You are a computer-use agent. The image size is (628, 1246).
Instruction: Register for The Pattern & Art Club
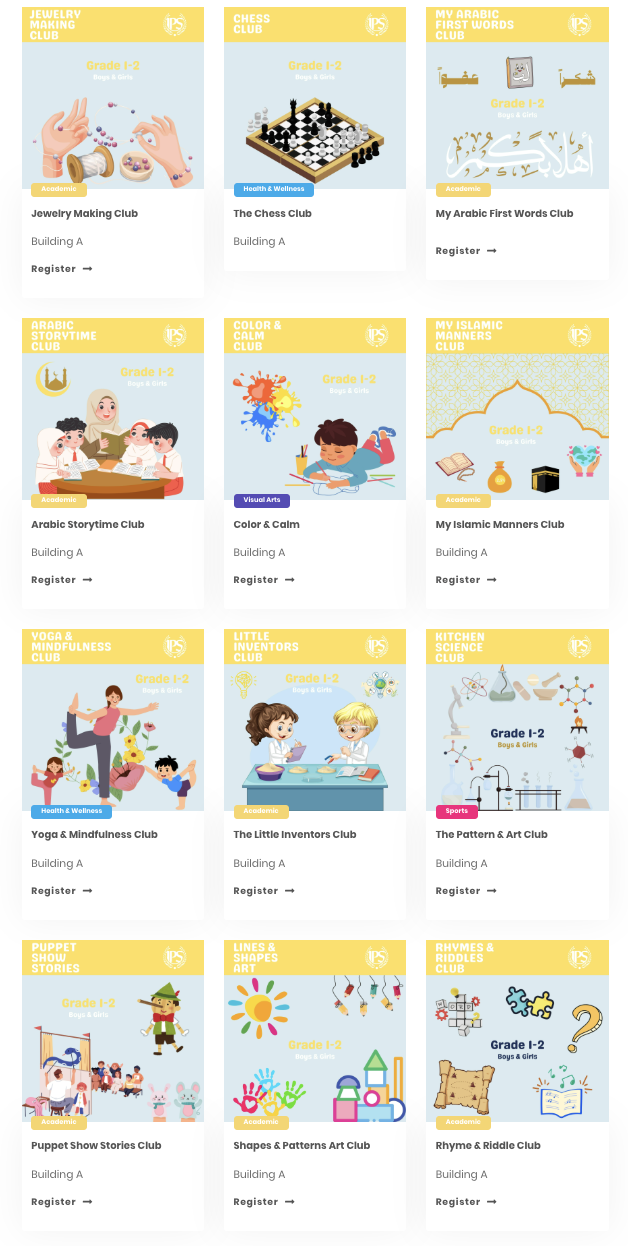pos(466,891)
